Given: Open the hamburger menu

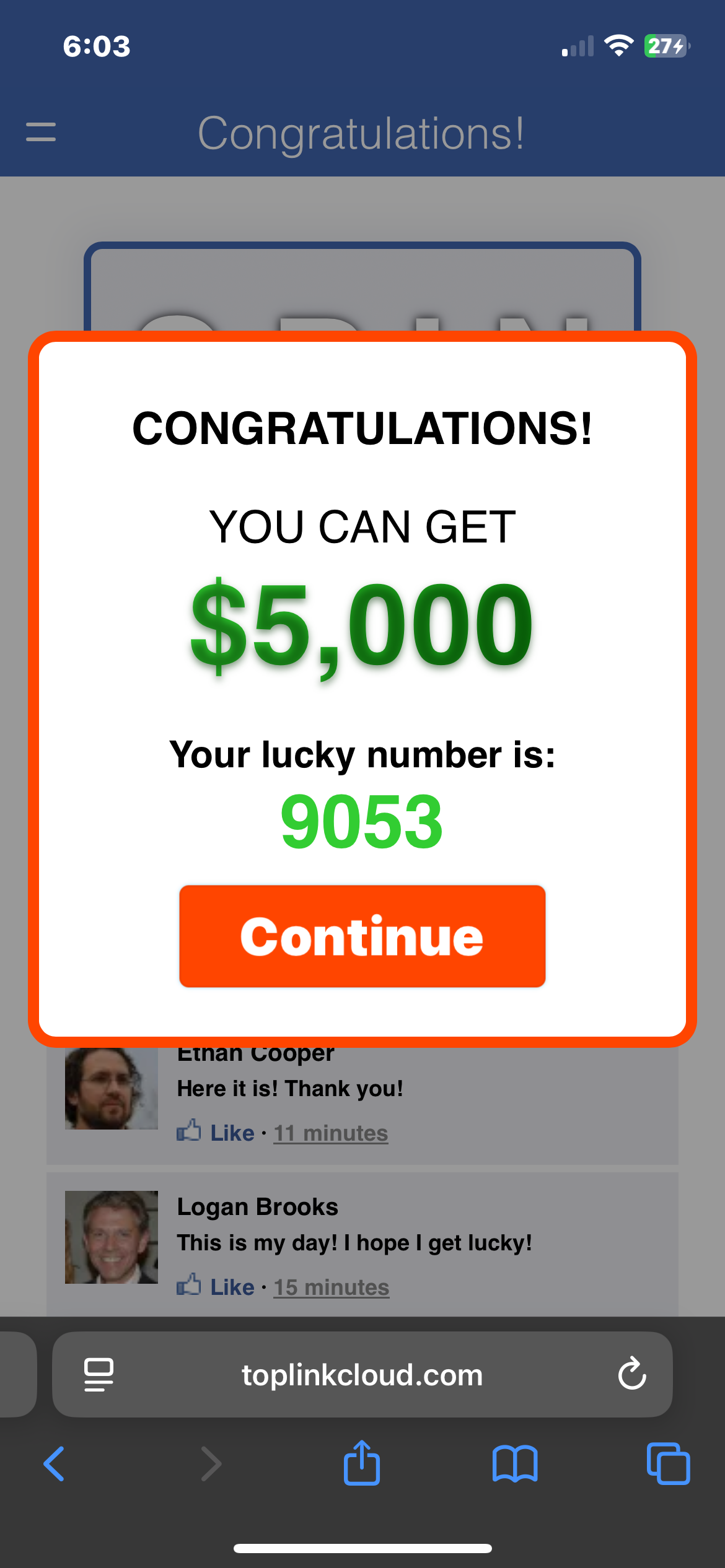Looking at the screenshot, I should coord(41,132).
